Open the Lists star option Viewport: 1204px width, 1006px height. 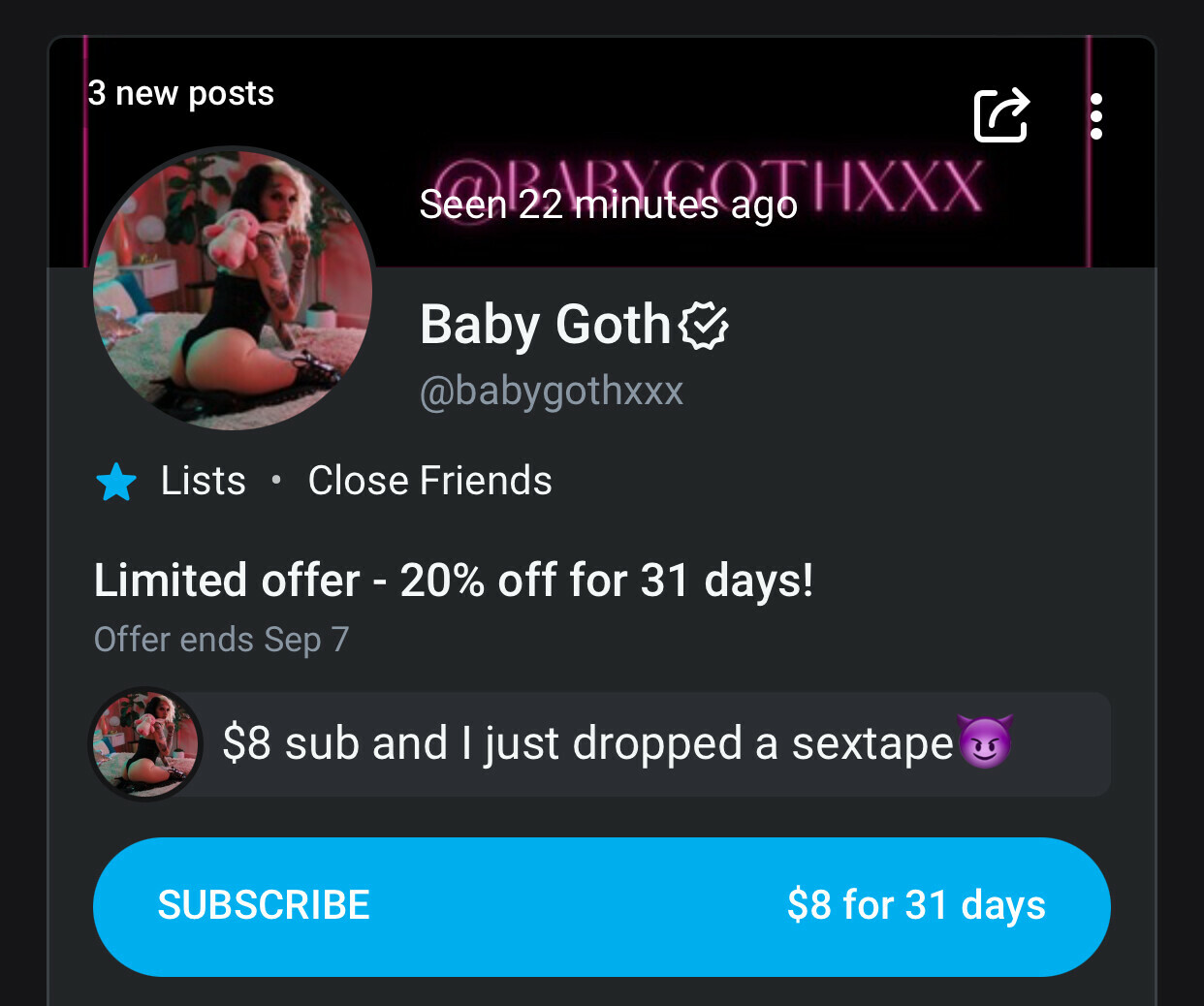[116, 482]
